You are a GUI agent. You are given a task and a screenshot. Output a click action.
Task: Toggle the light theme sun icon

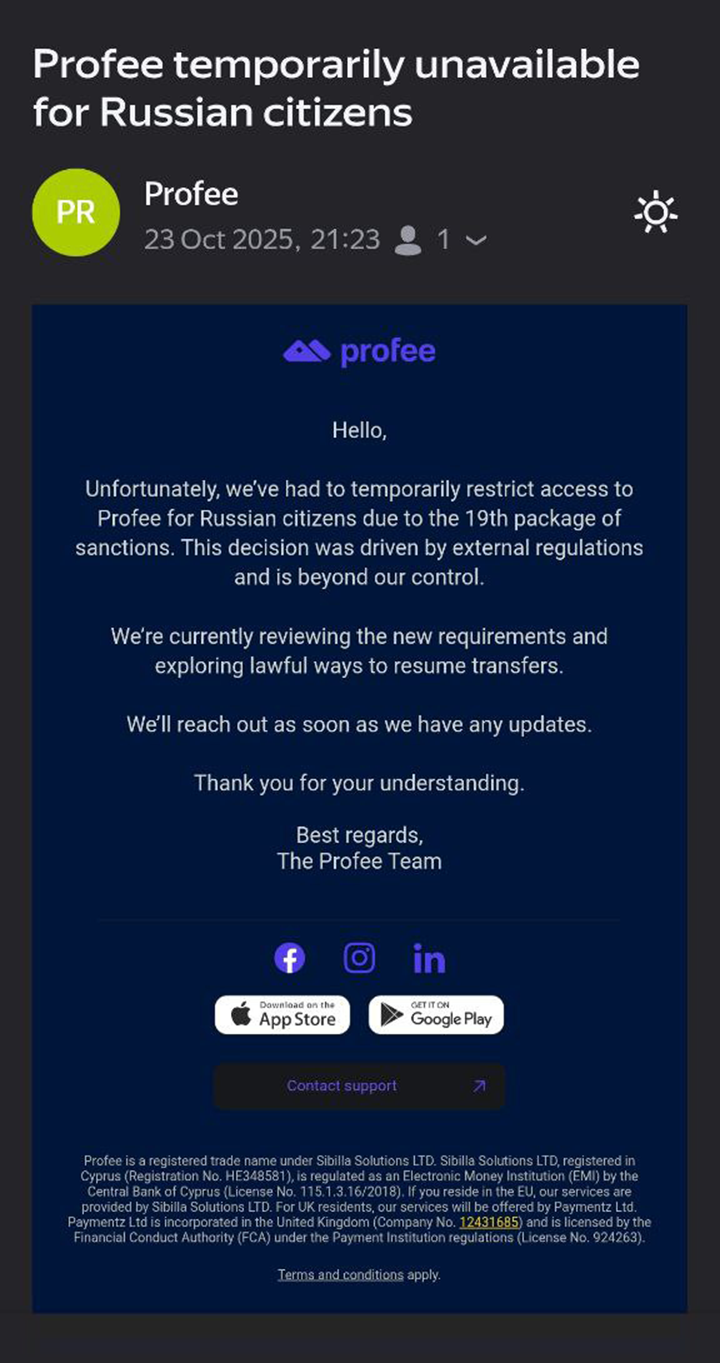(x=656, y=213)
